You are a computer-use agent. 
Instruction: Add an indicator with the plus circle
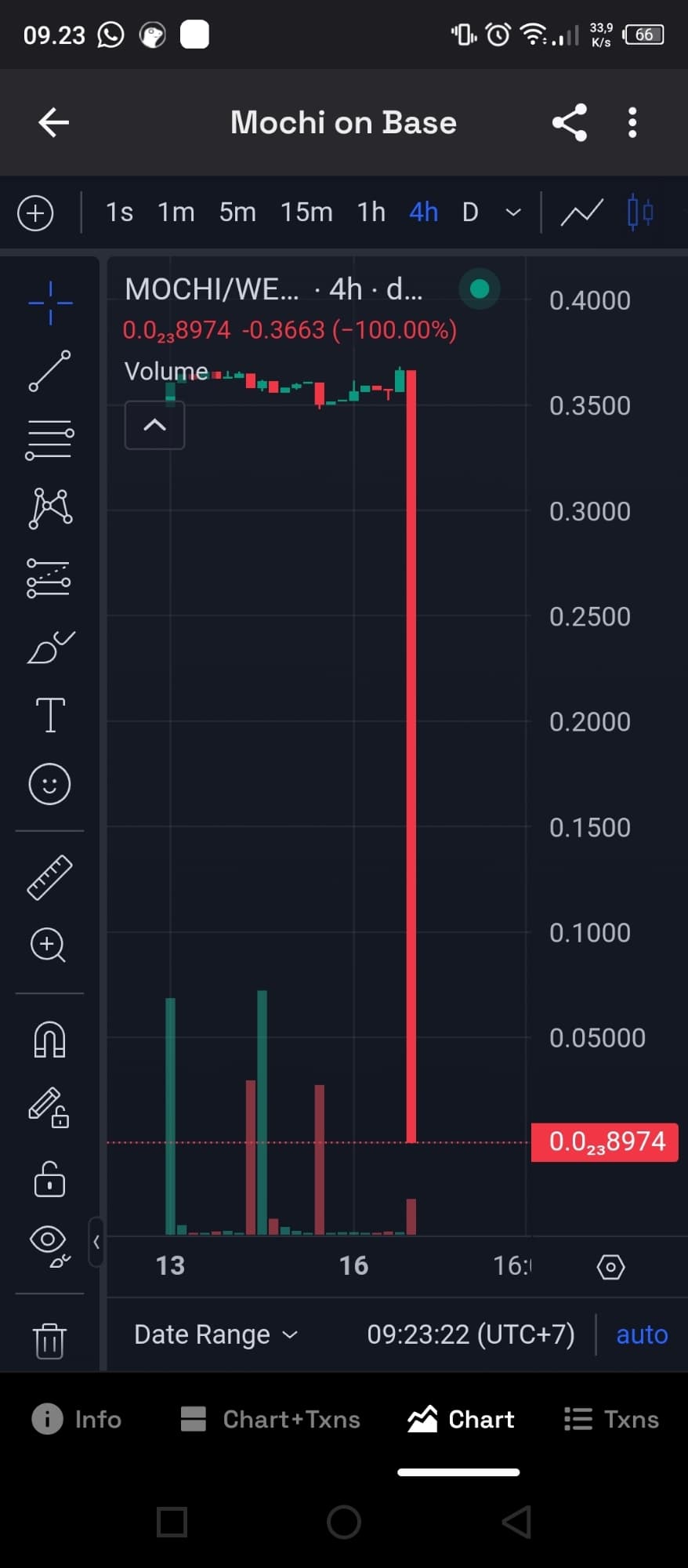[36, 213]
